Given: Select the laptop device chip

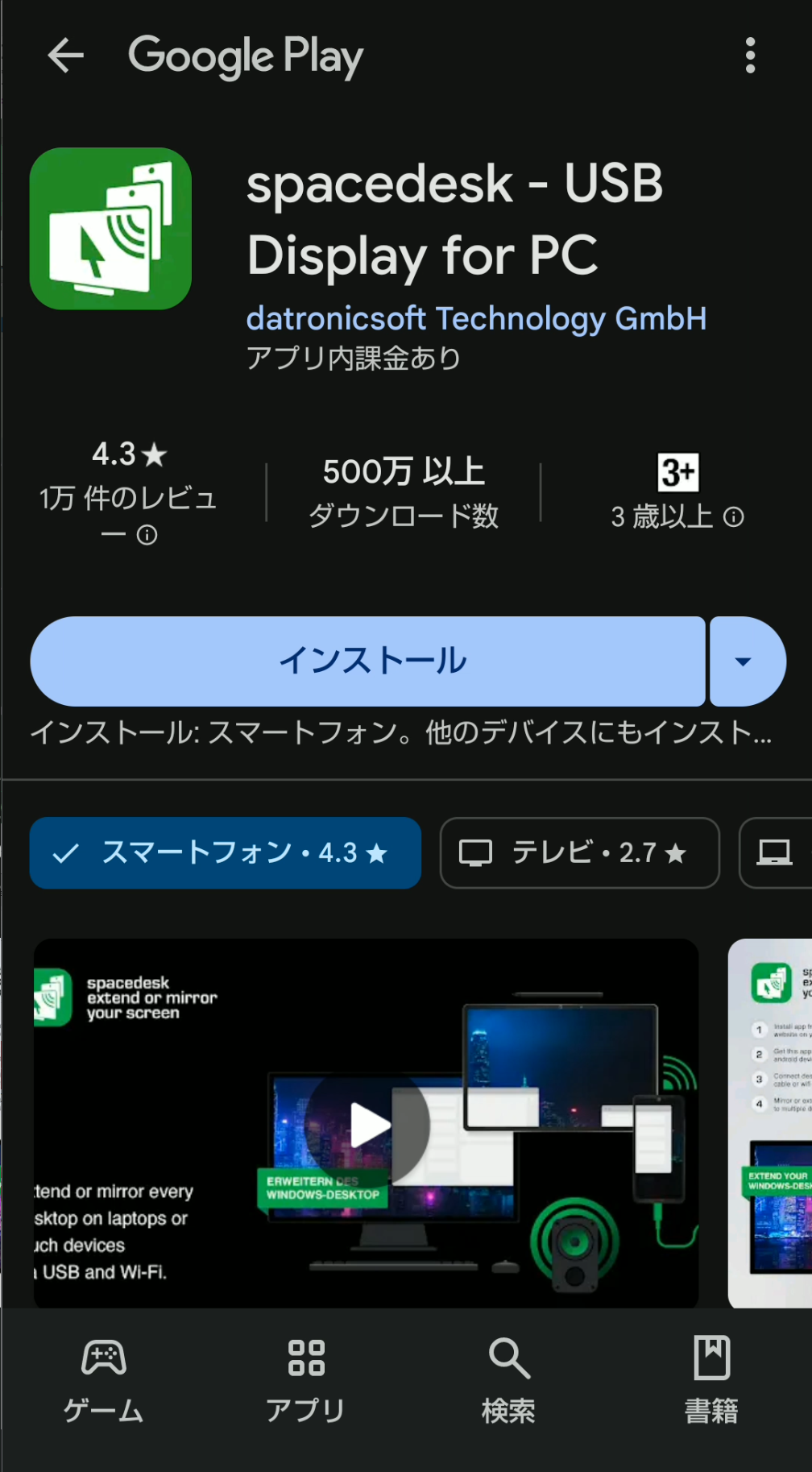Looking at the screenshot, I should [775, 852].
